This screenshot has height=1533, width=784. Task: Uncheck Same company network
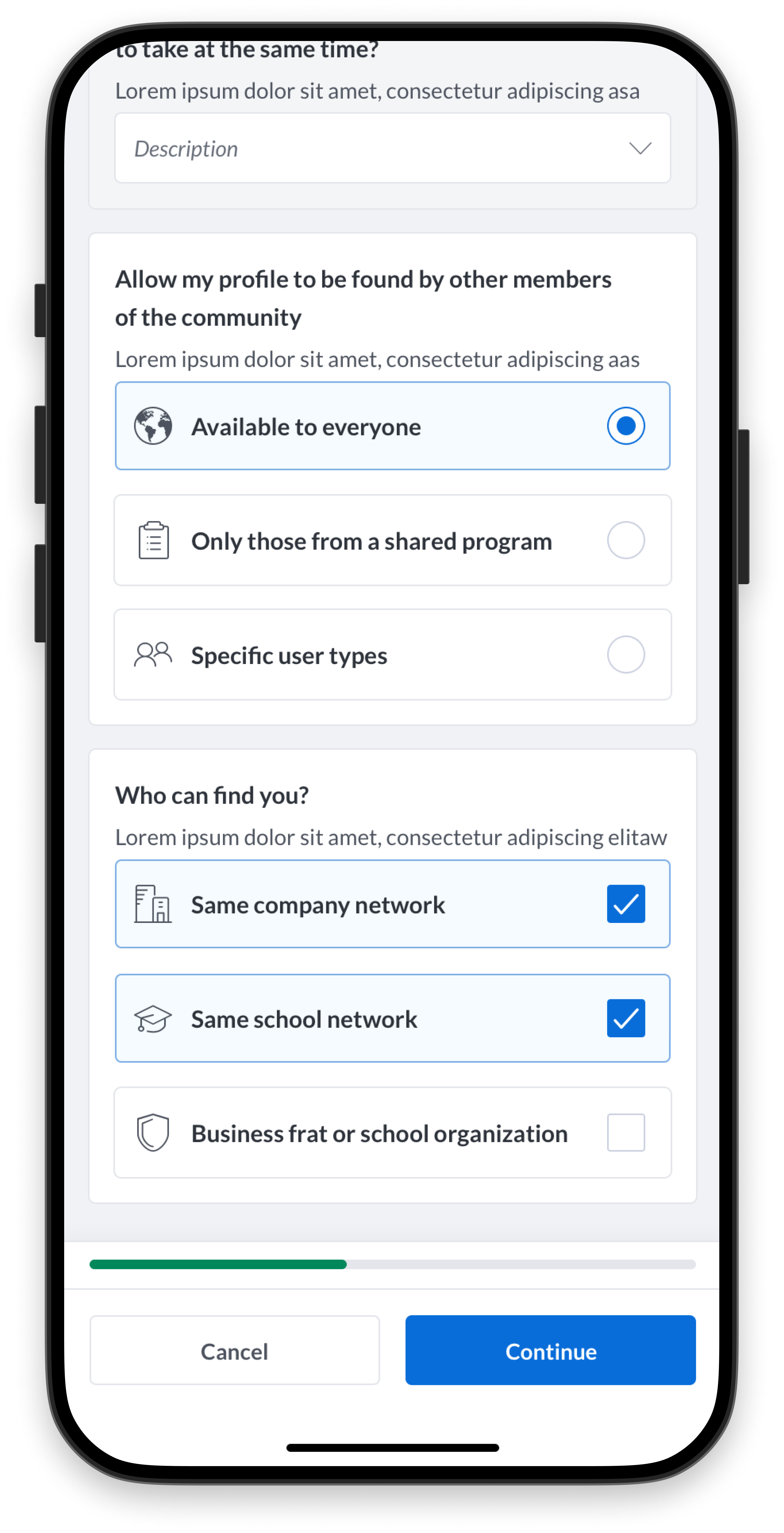coord(625,904)
